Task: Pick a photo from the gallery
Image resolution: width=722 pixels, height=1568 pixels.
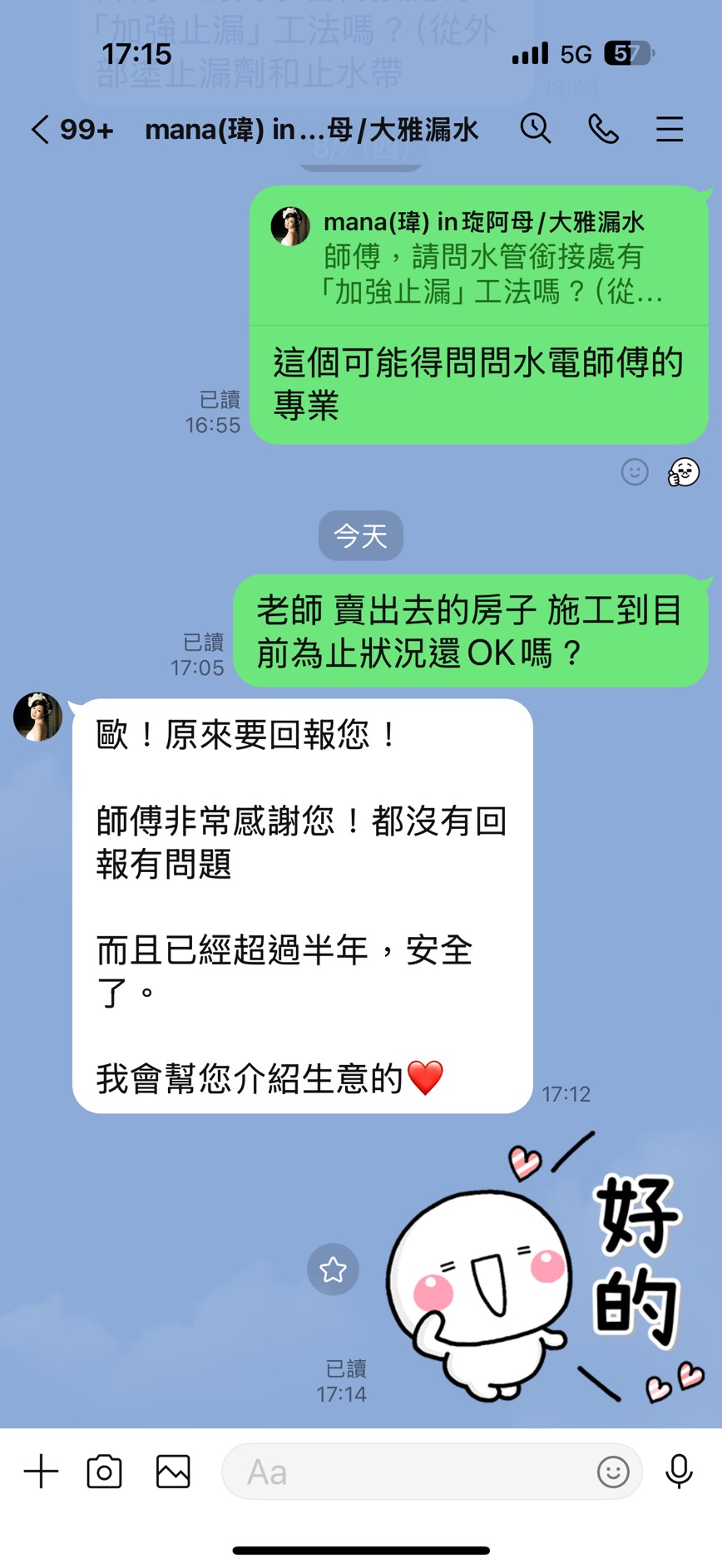Action: pyautogui.click(x=173, y=1471)
